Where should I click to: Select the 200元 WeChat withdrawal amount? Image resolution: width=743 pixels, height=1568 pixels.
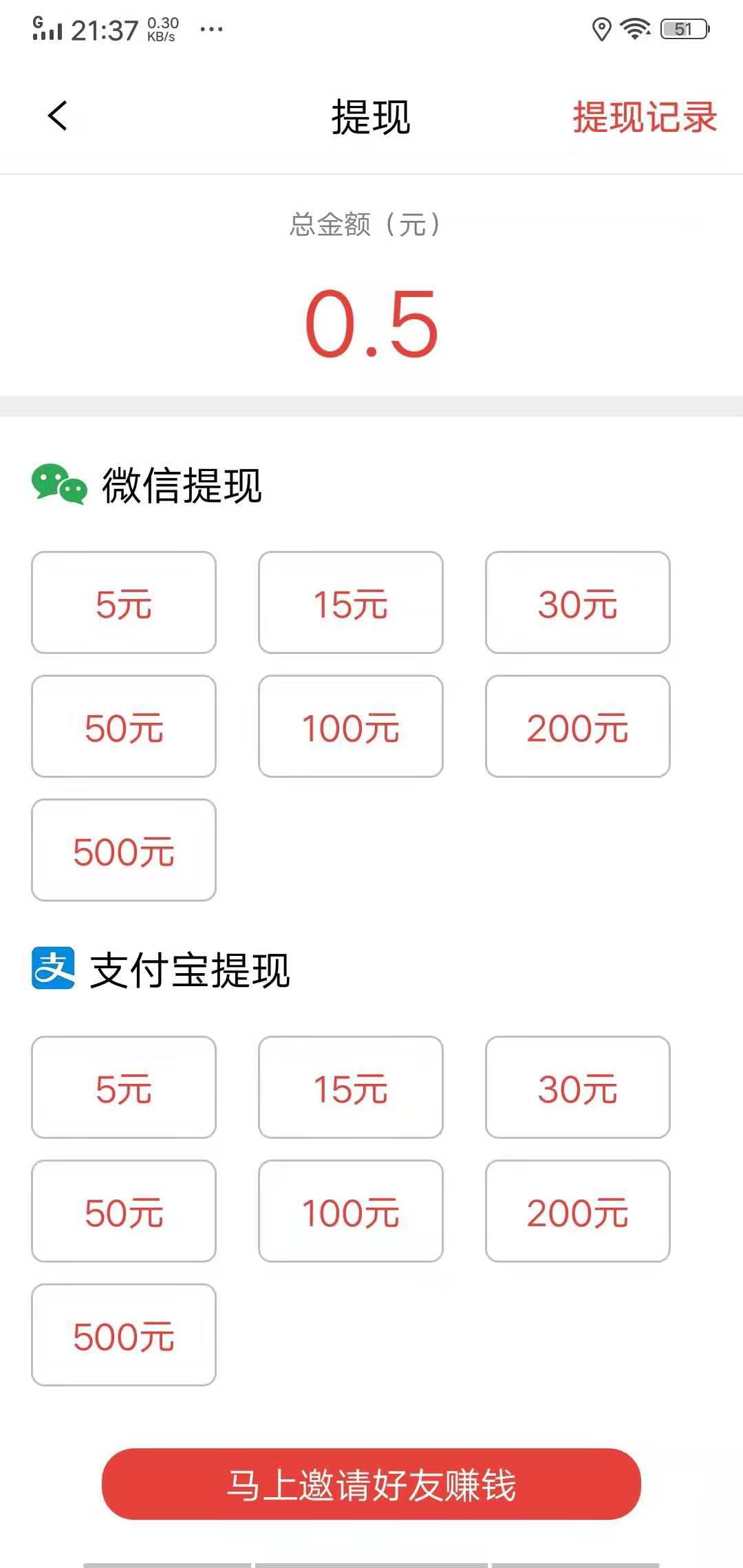(578, 728)
